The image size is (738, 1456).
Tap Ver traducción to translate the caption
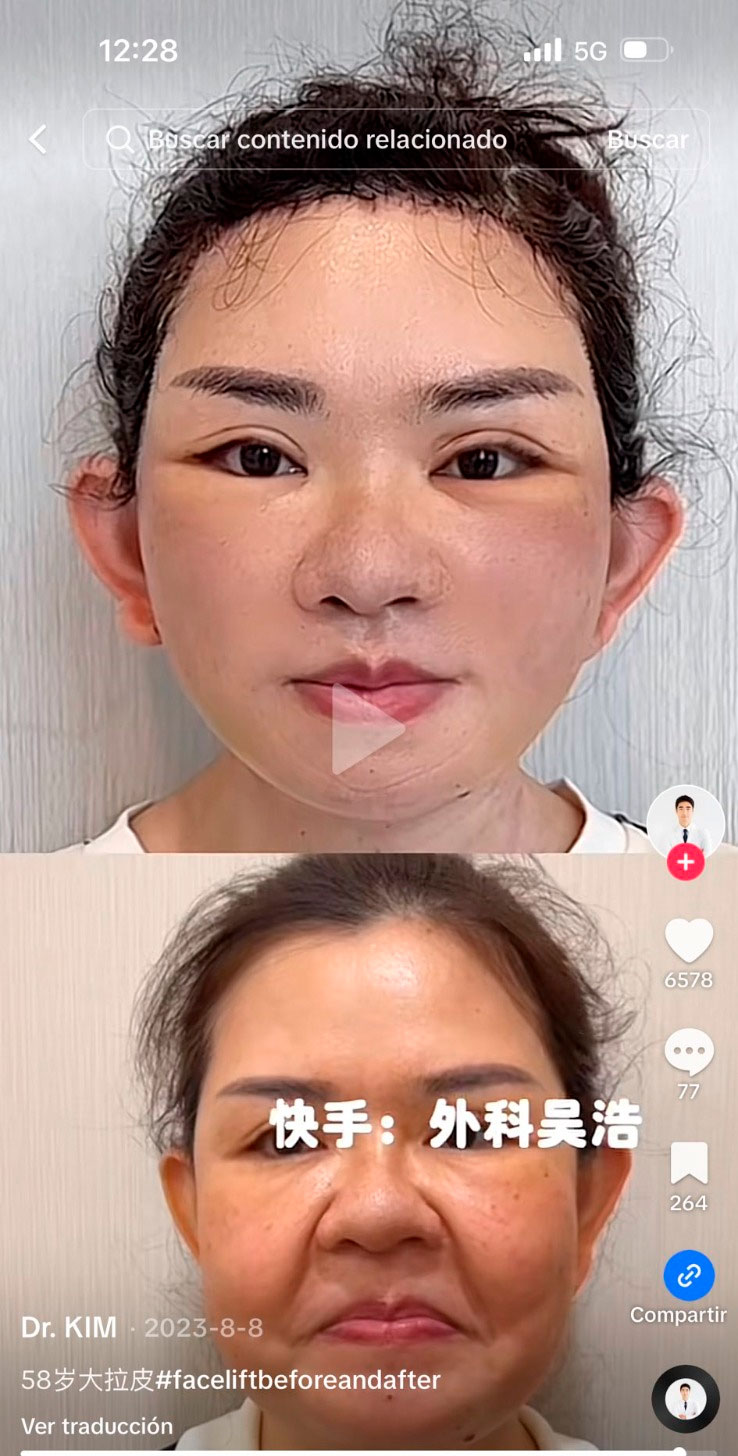pos(97,1426)
